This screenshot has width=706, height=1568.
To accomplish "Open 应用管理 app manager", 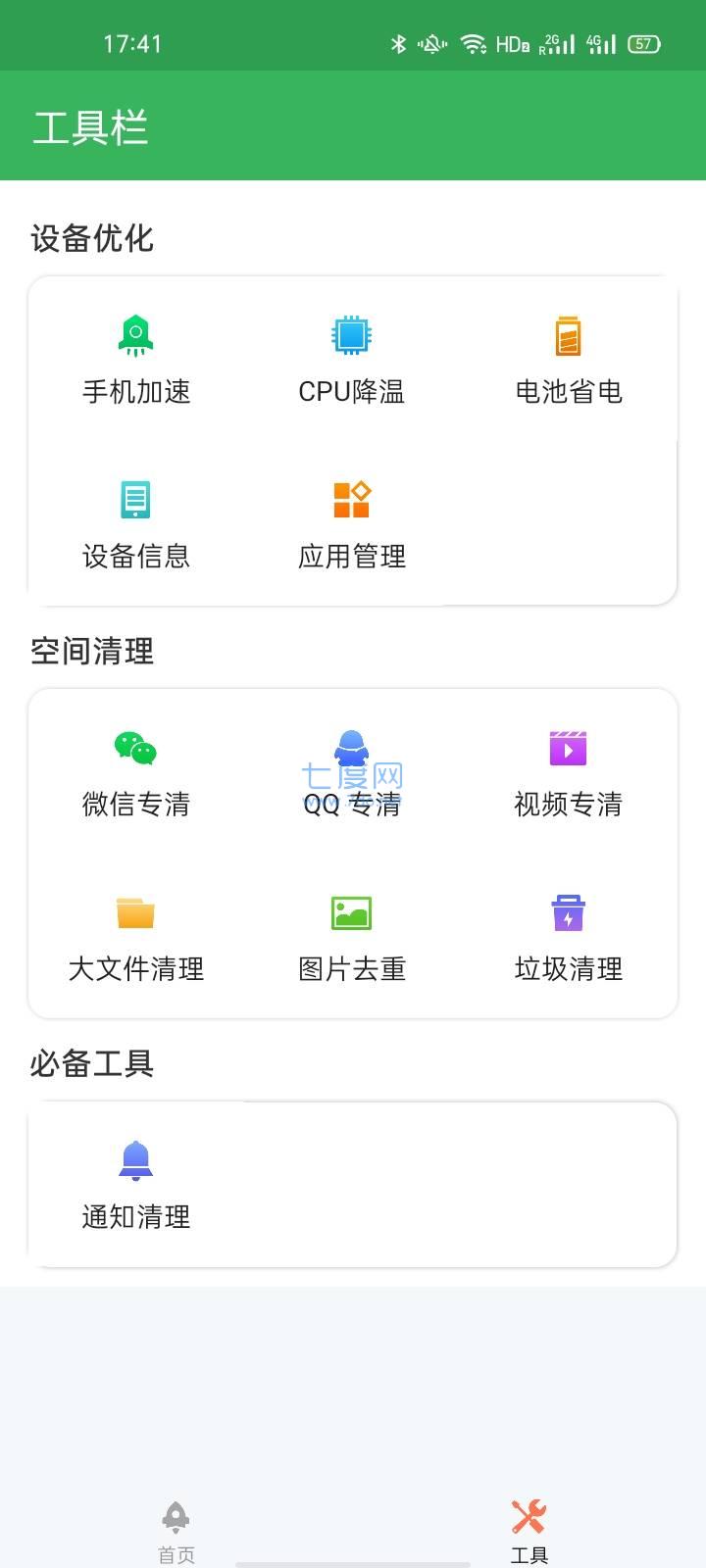I will tap(350, 522).
